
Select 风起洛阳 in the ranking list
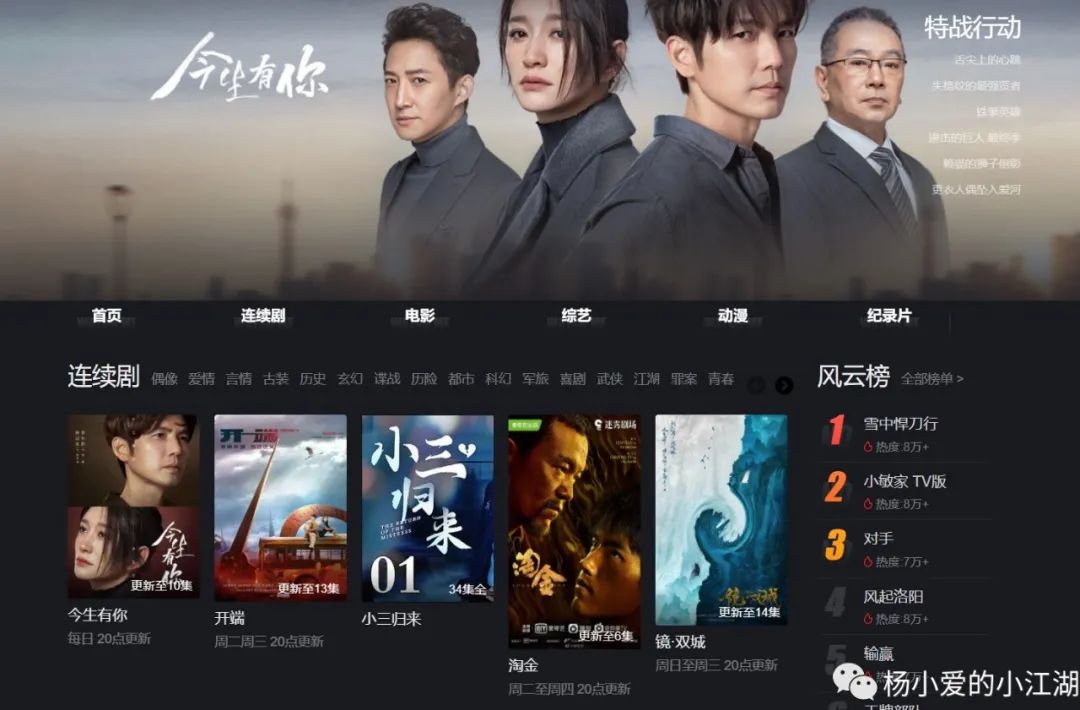point(893,597)
